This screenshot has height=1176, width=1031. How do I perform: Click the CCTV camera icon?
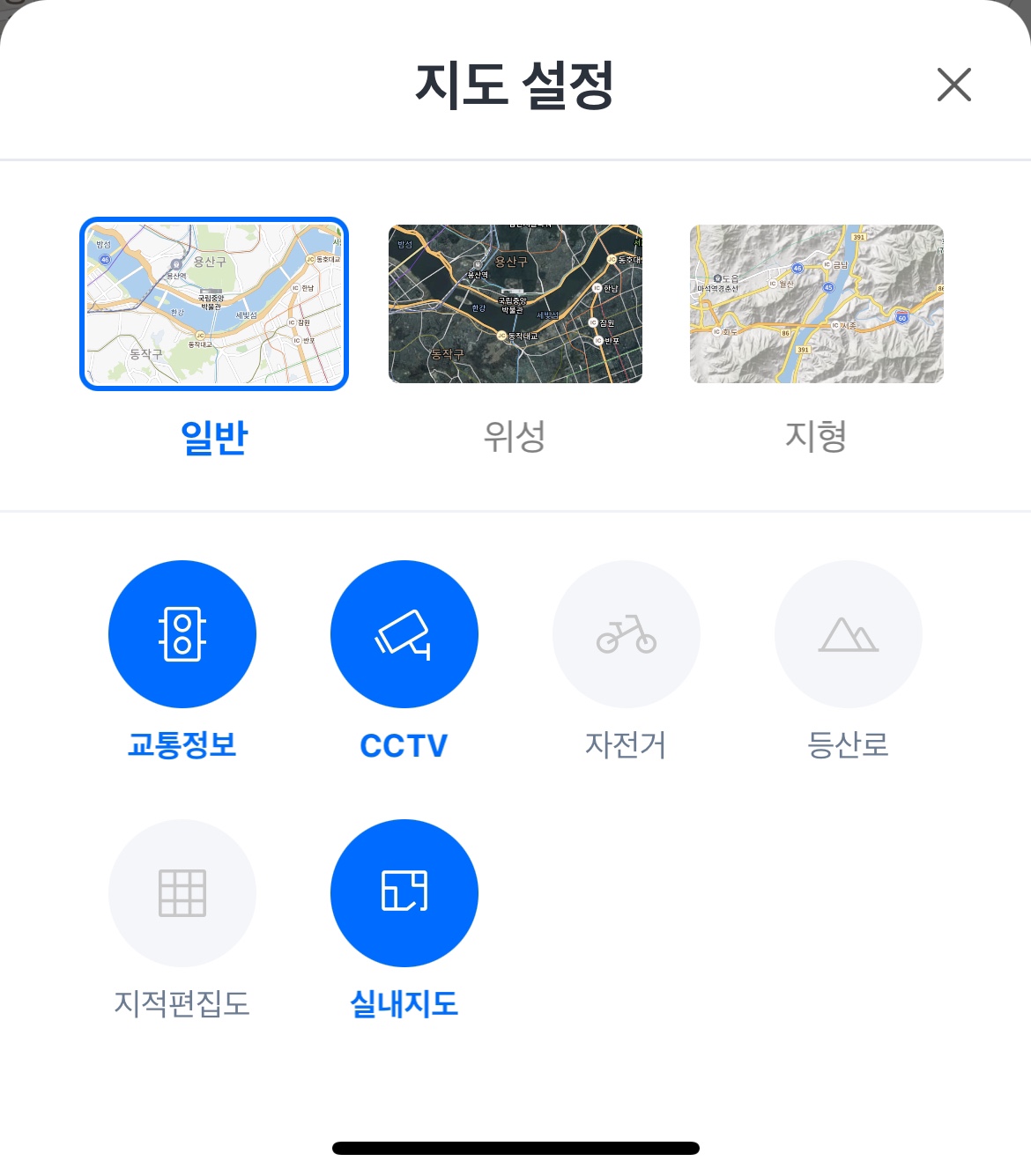coord(404,633)
